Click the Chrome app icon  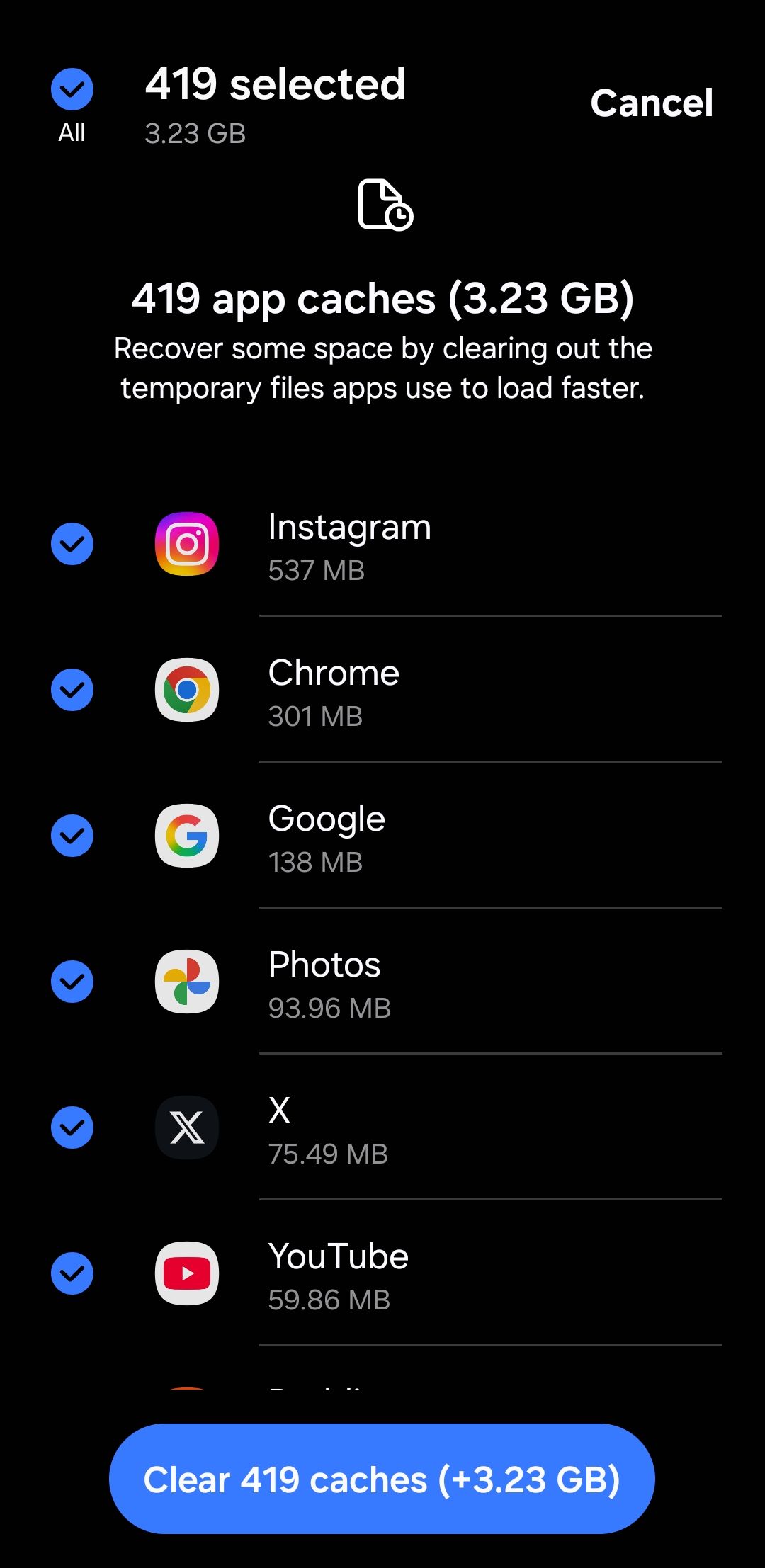pos(186,691)
